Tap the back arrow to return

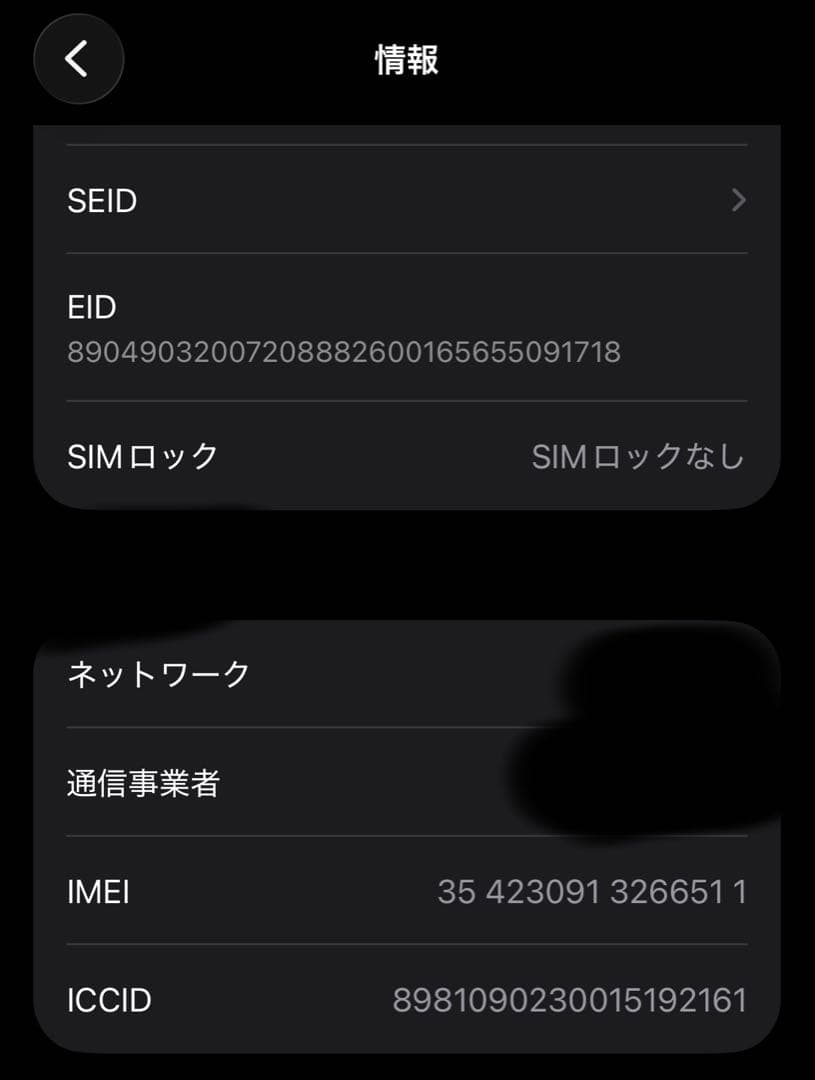pyautogui.click(x=78, y=59)
